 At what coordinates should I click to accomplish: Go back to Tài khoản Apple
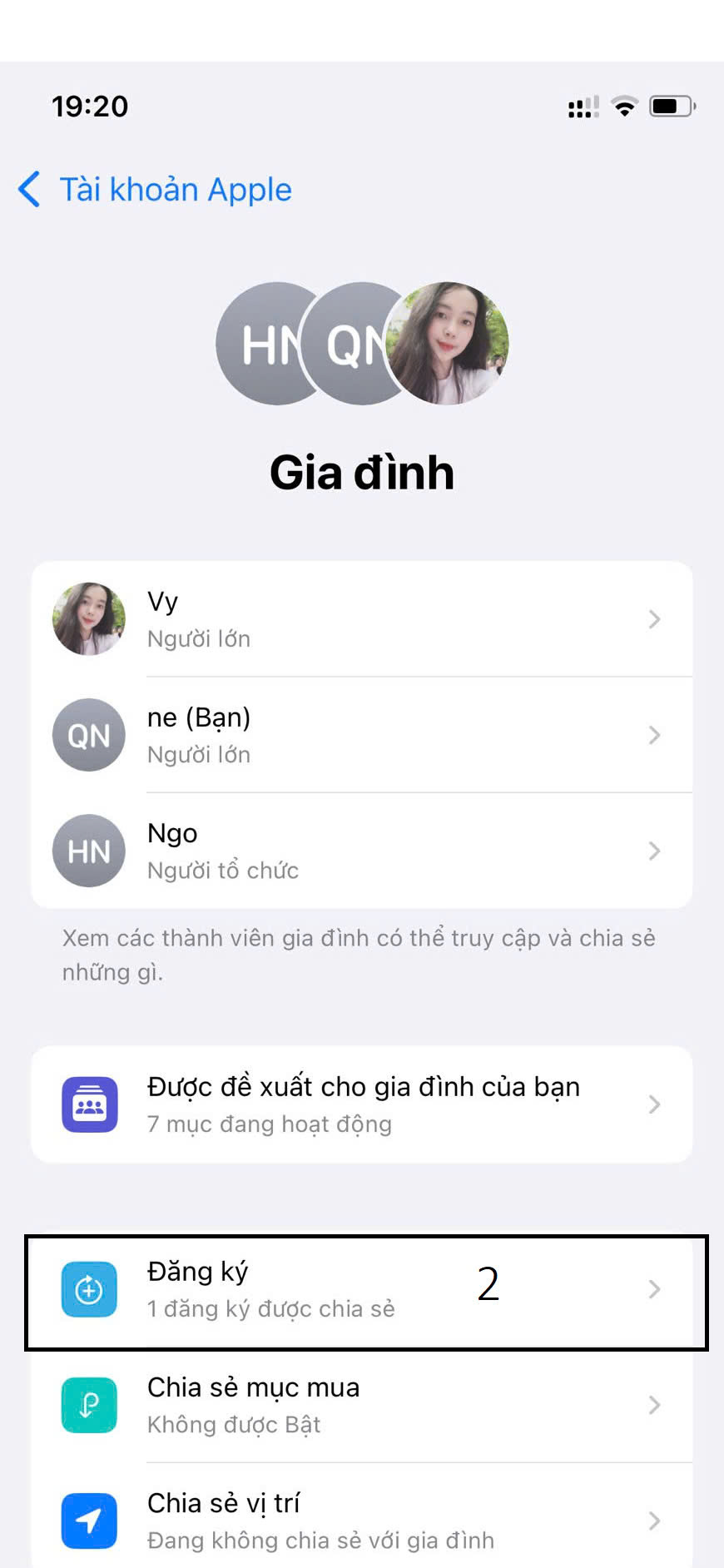point(156,190)
